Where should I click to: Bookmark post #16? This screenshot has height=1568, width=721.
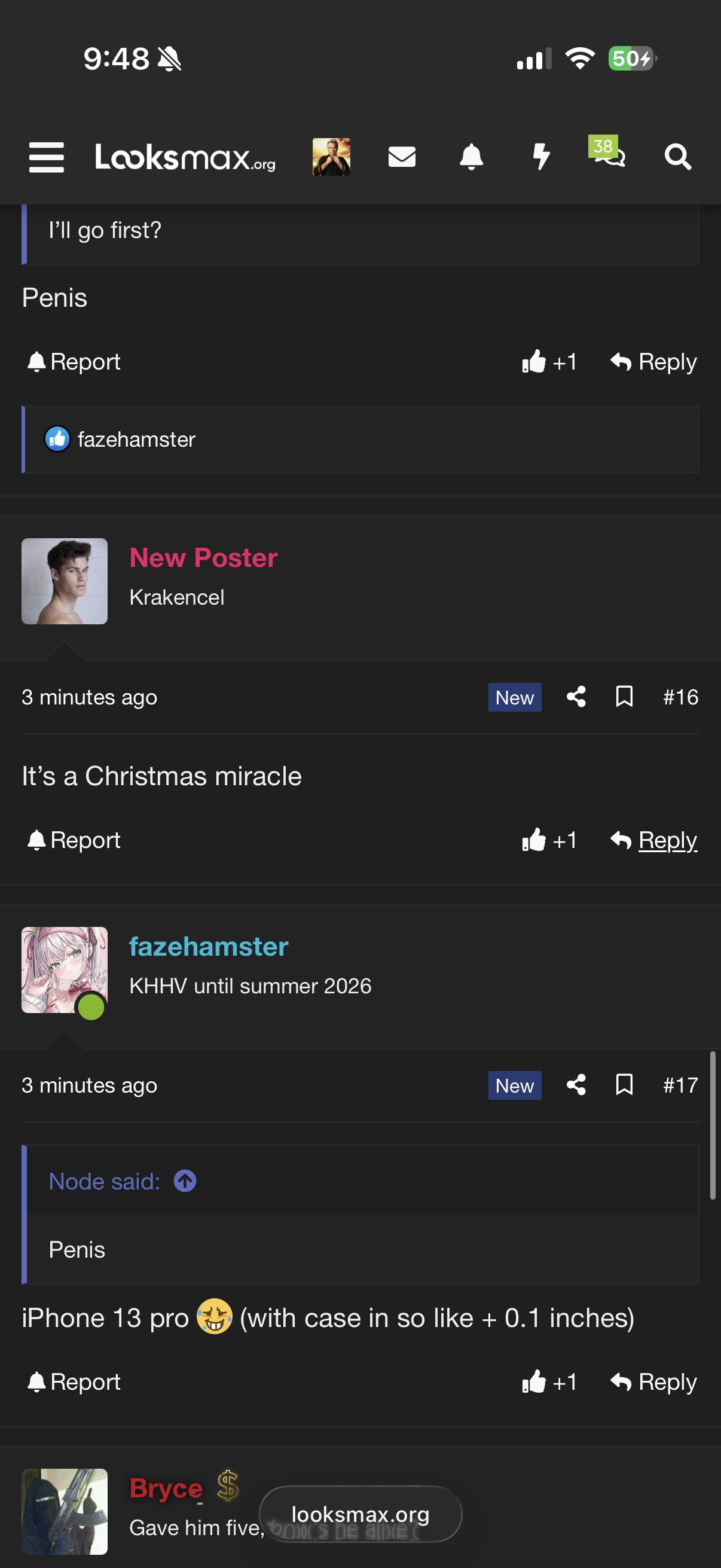624,696
